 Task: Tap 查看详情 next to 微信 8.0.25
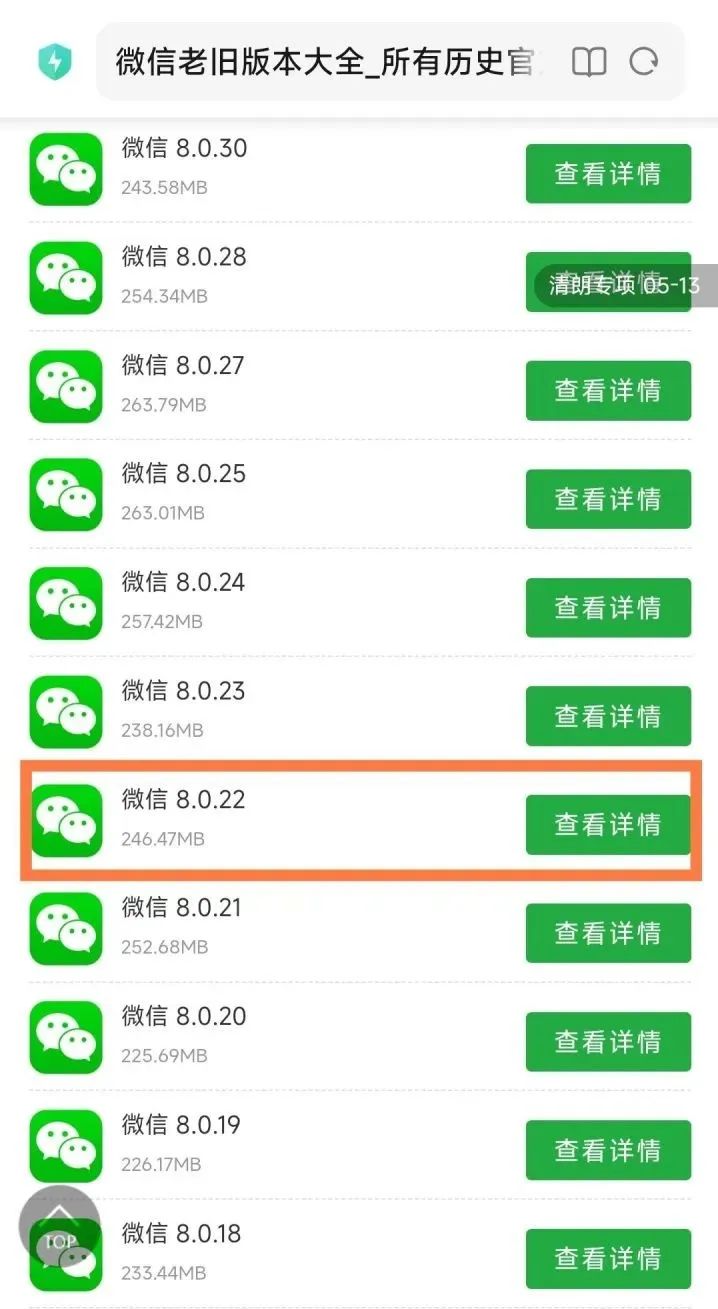pos(608,499)
